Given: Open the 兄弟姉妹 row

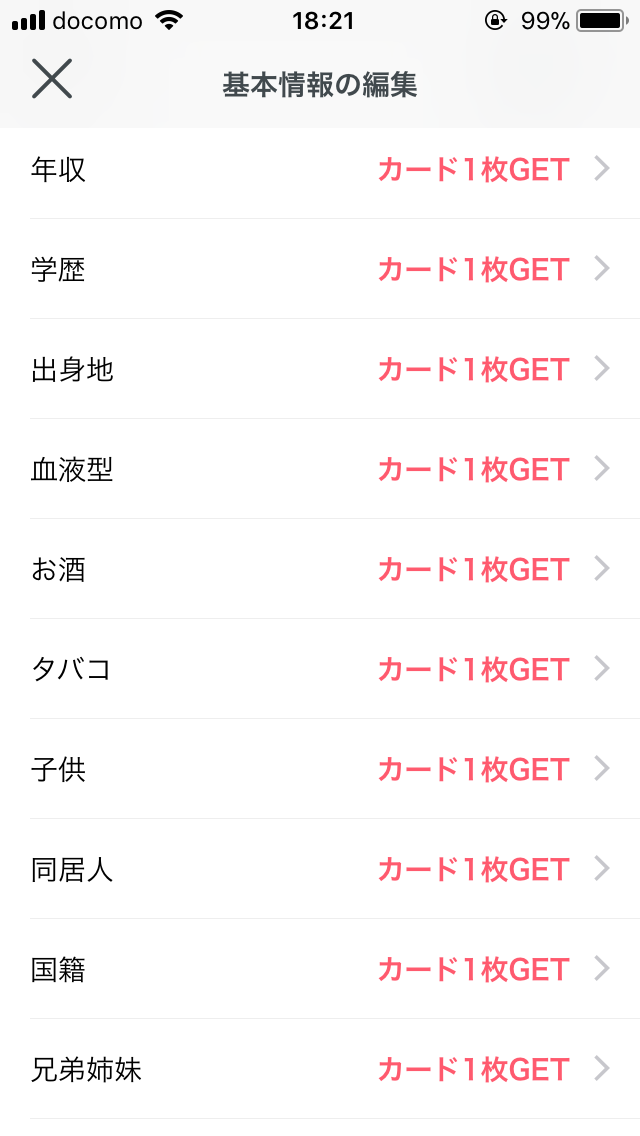Looking at the screenshot, I should coord(320,1069).
